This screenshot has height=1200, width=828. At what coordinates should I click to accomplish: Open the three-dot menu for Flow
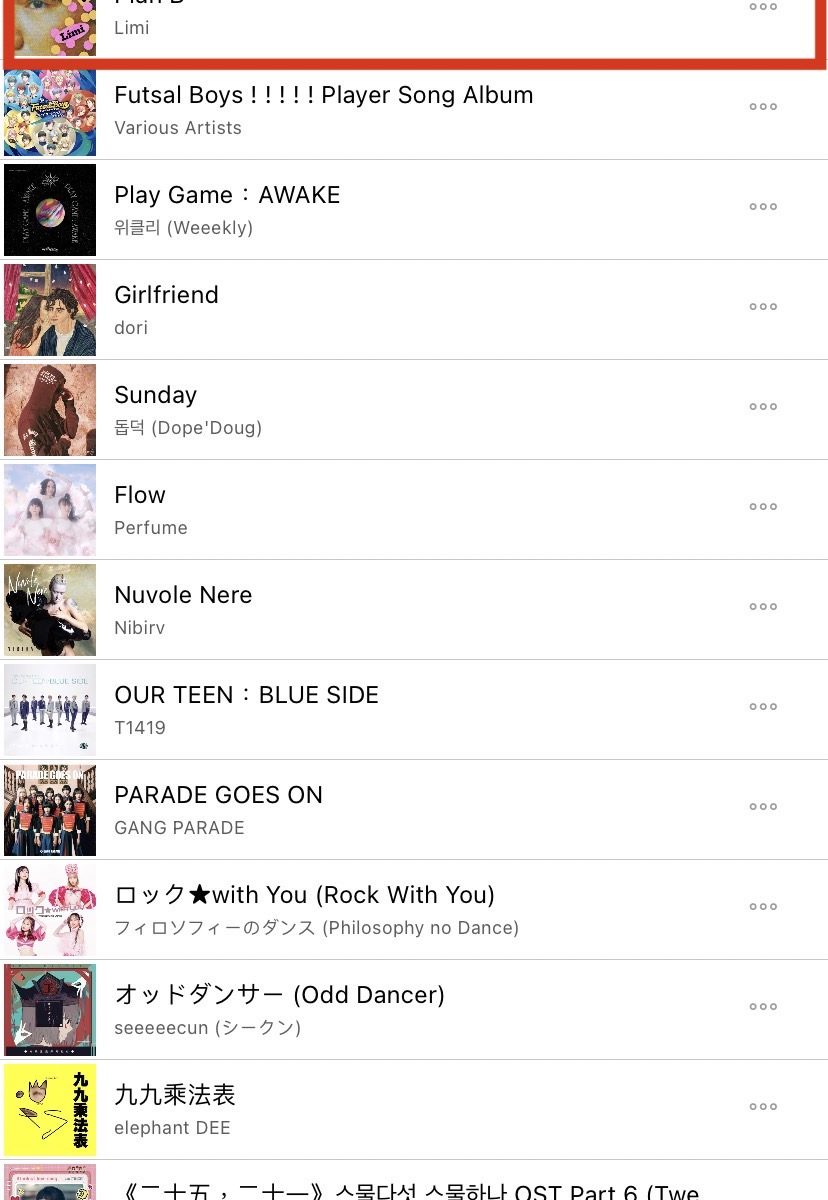coord(763,507)
